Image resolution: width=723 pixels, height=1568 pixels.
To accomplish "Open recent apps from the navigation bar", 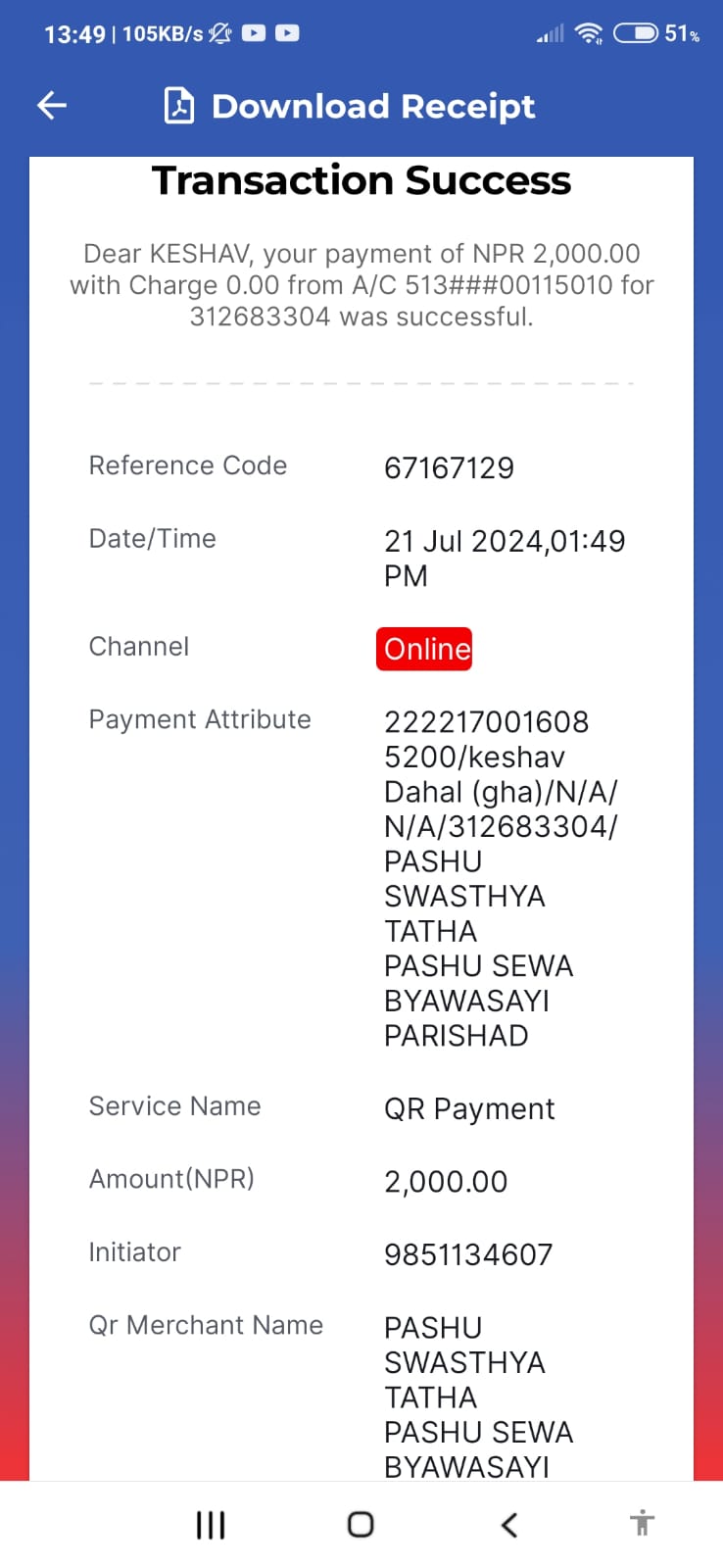I will pyautogui.click(x=211, y=1525).
